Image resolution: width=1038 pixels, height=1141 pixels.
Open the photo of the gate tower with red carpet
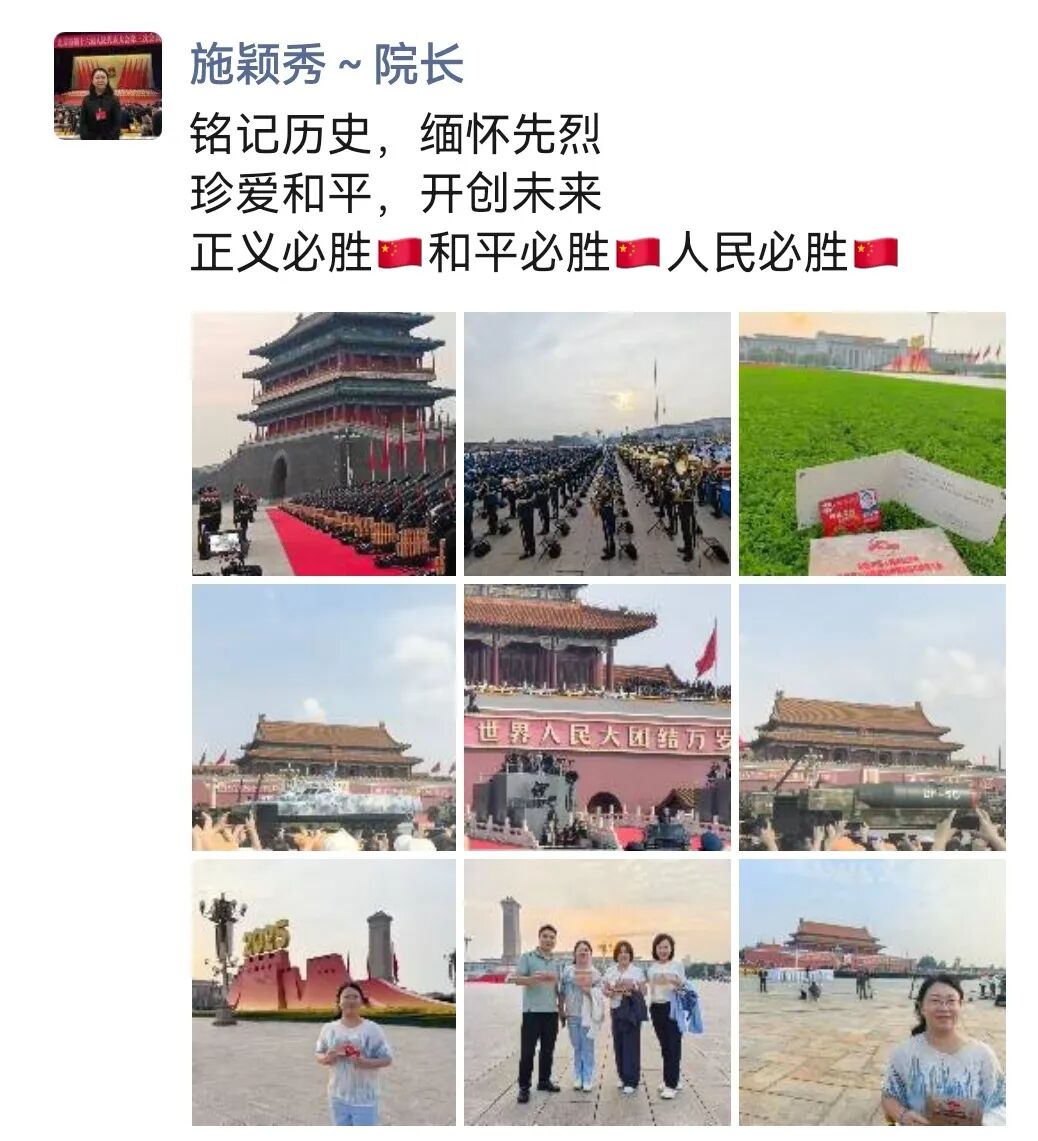[x=324, y=444]
